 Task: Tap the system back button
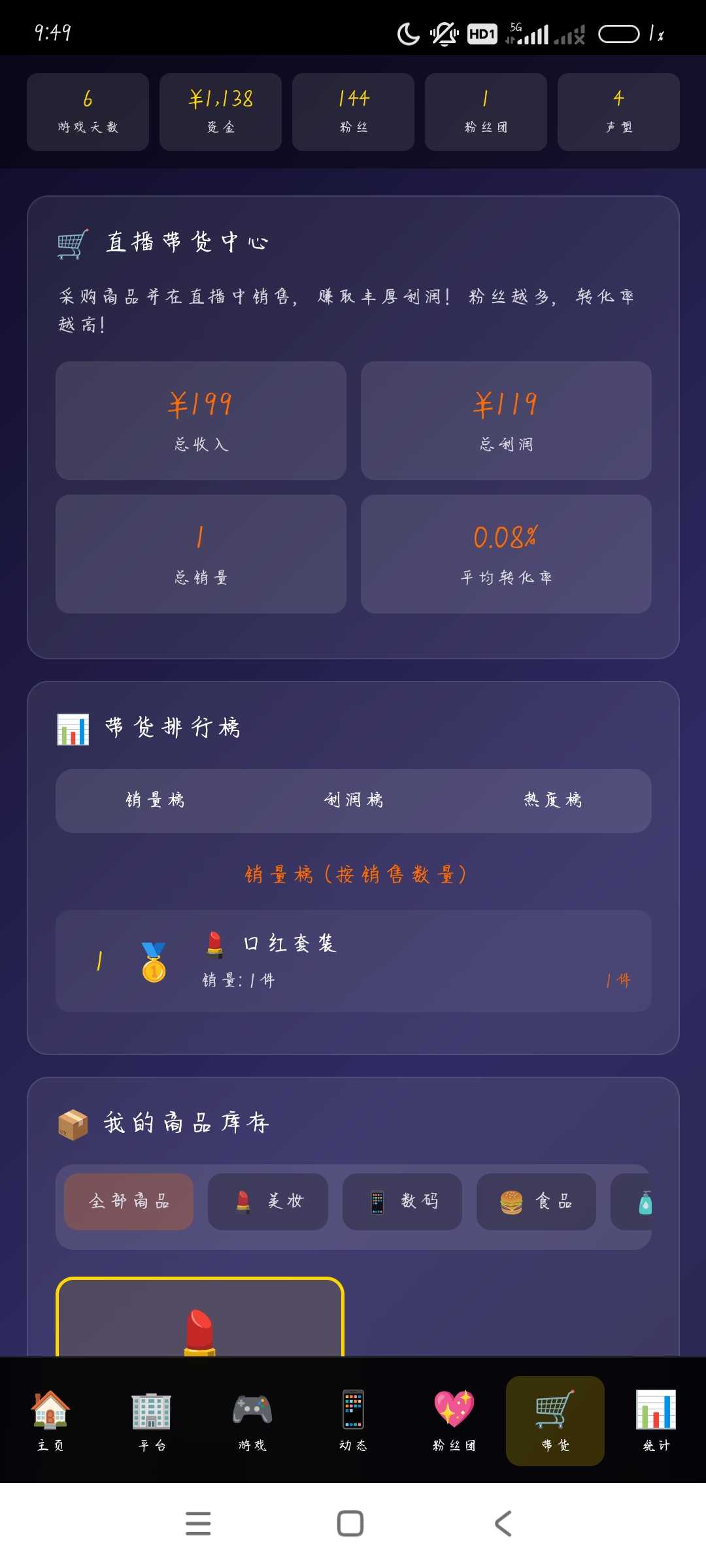[x=503, y=1524]
